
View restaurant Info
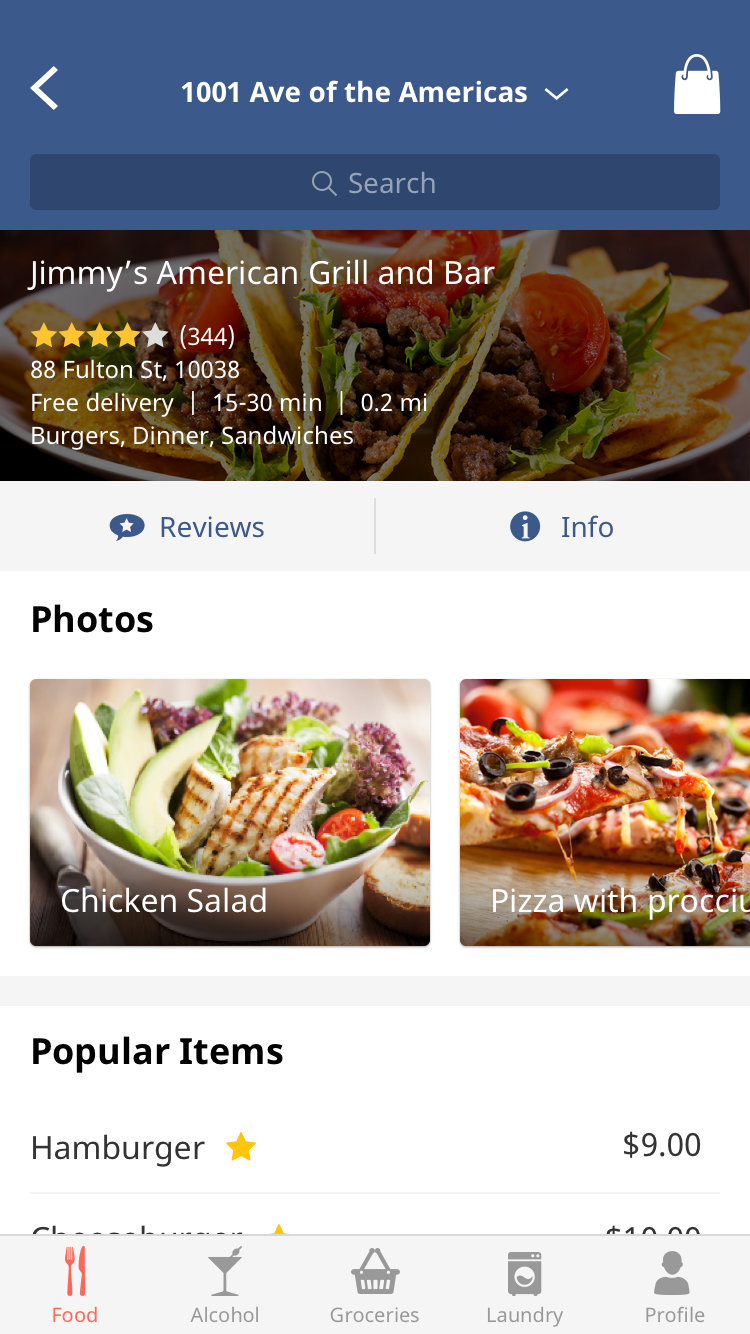click(x=562, y=527)
